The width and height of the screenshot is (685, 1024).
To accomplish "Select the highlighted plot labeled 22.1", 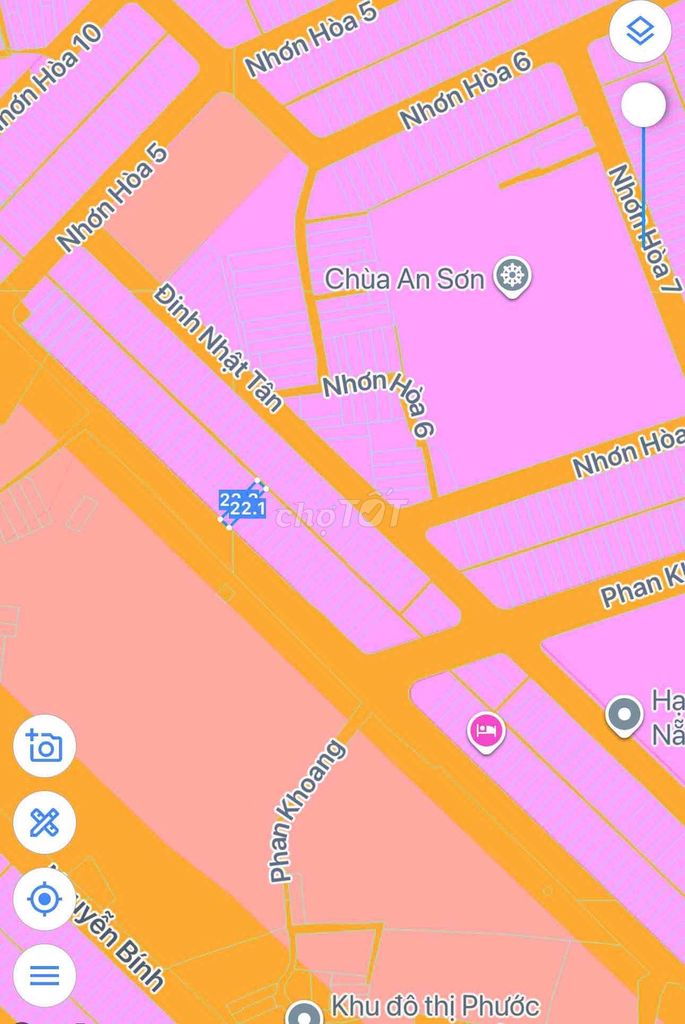I will pyautogui.click(x=244, y=505).
